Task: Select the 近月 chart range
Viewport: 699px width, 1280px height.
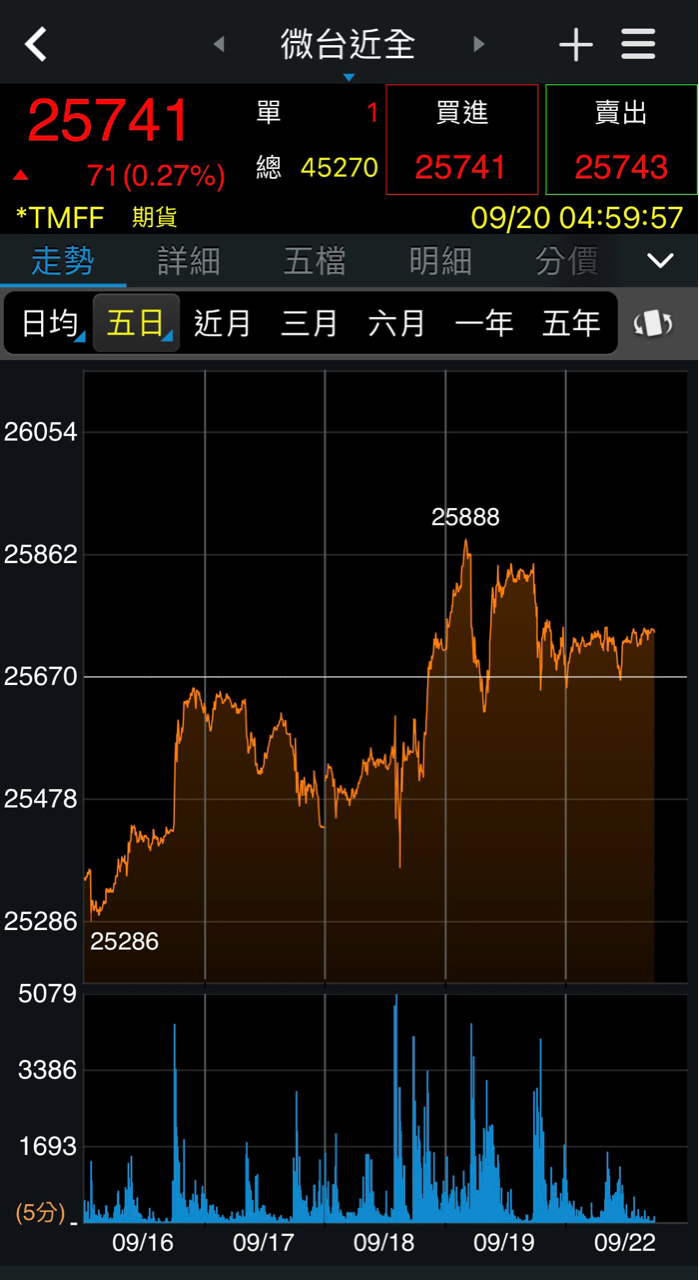Action: pos(222,323)
